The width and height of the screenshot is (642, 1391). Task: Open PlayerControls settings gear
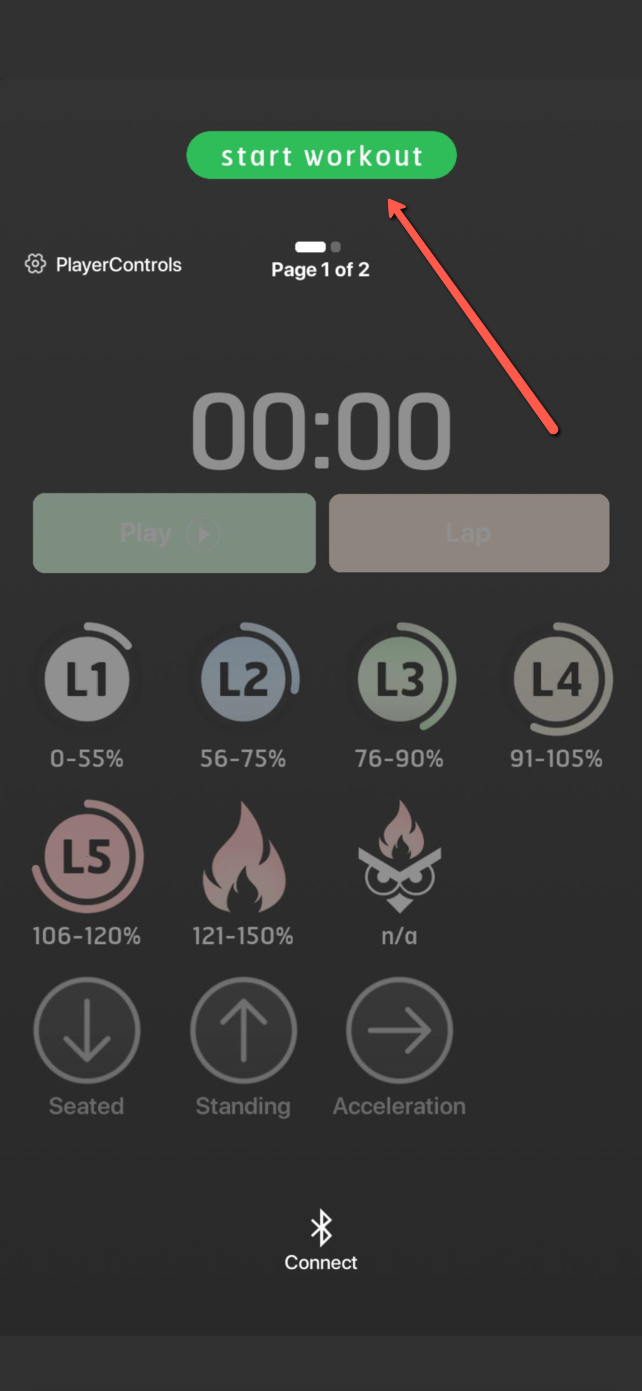36,265
